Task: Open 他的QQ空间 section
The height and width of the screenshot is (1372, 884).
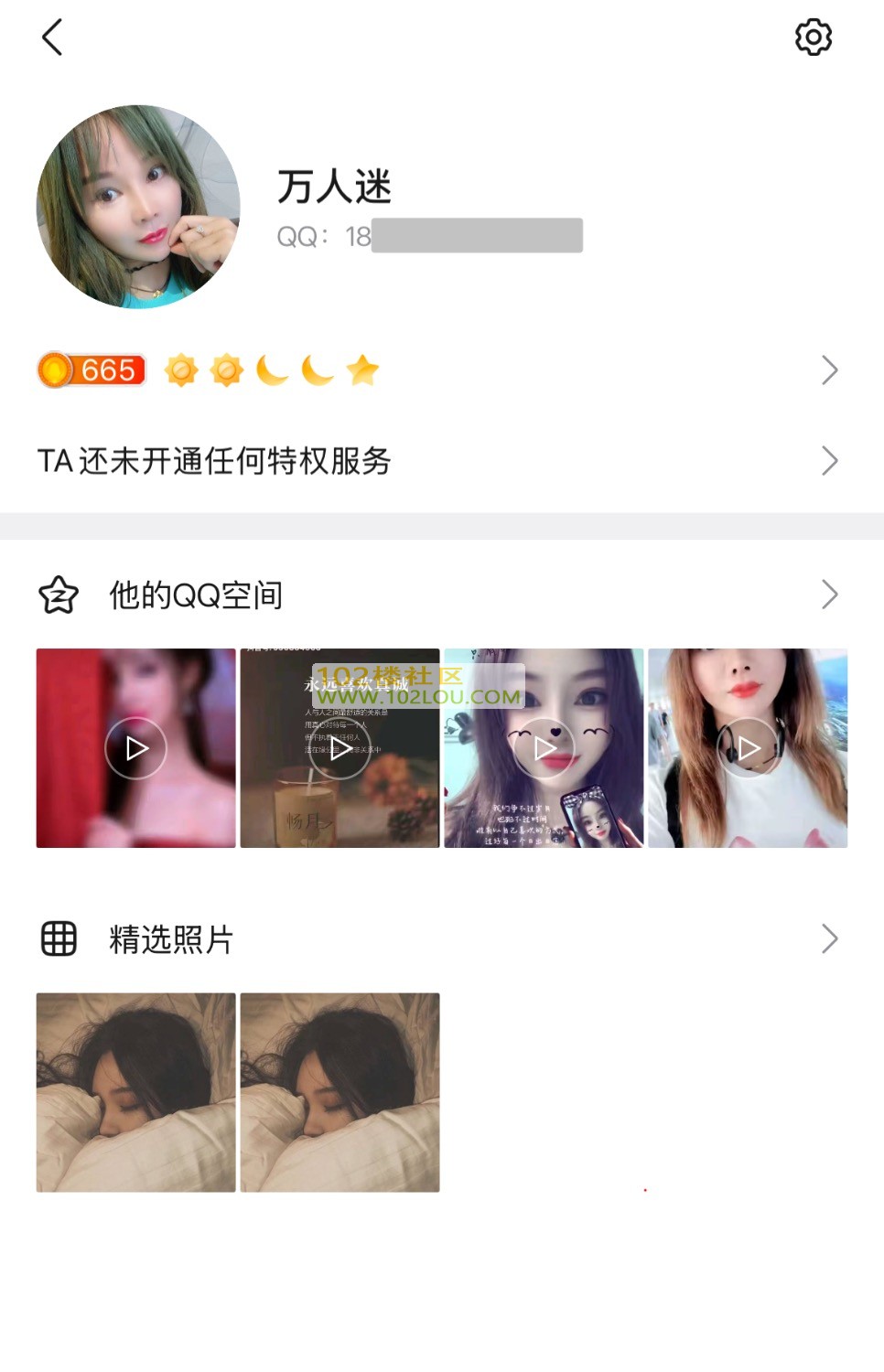Action: tap(437, 595)
